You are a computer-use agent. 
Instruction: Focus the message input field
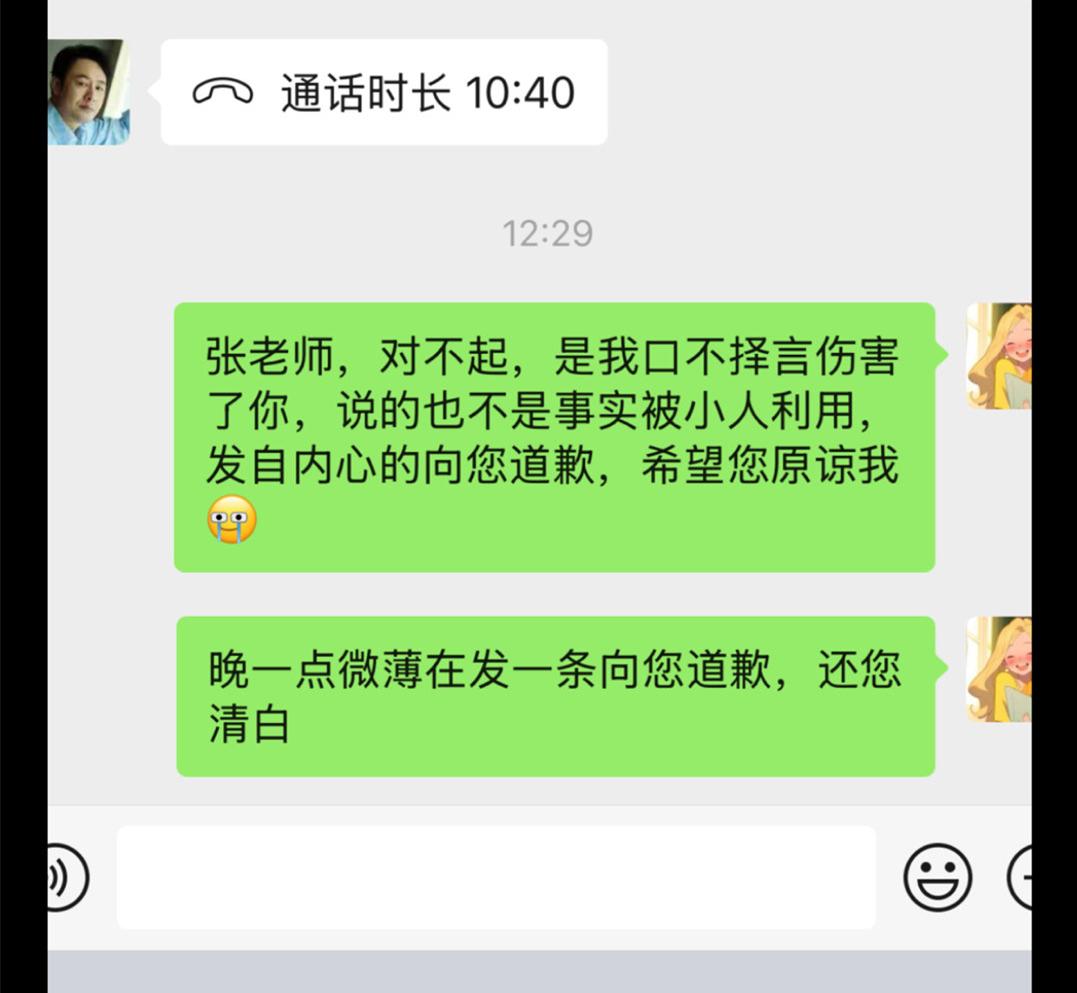click(x=496, y=877)
